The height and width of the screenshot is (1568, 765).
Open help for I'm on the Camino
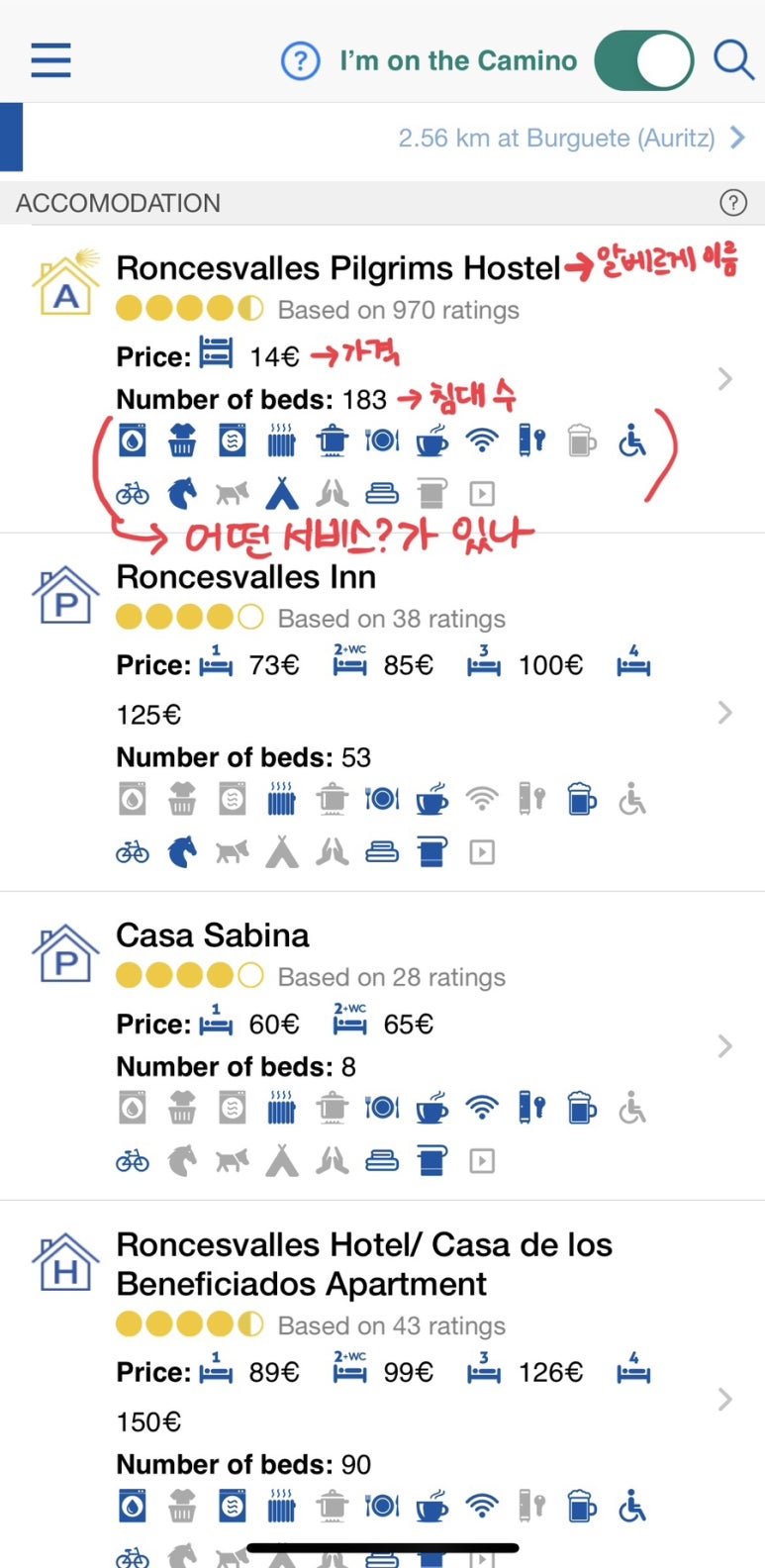[x=301, y=61]
